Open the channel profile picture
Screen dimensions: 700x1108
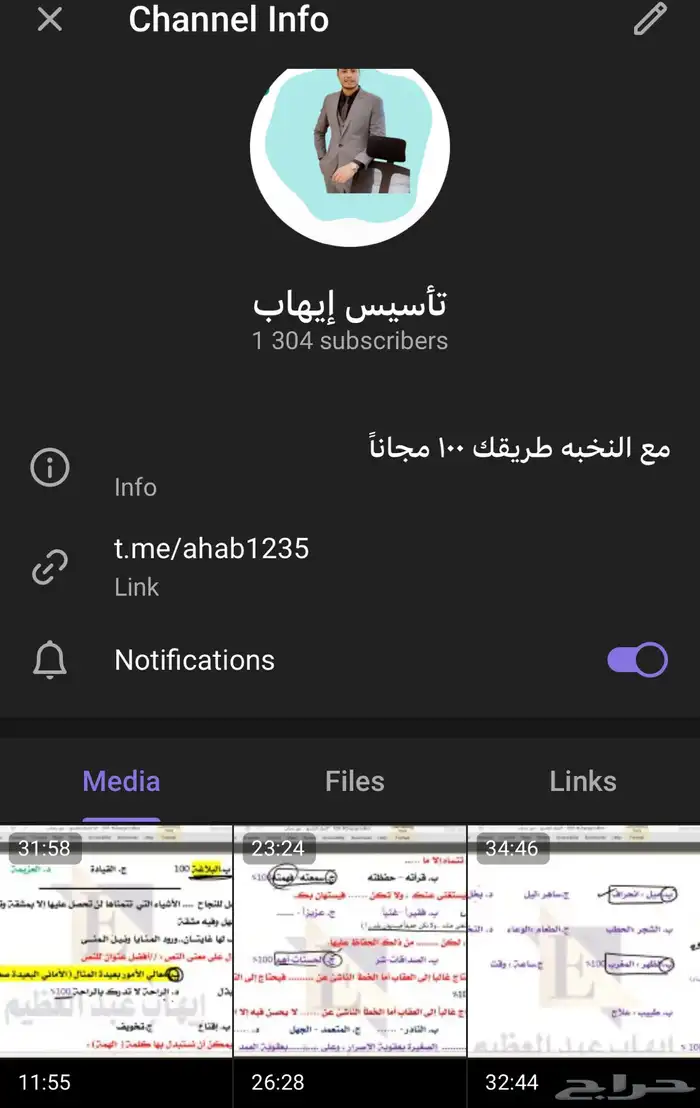[x=349, y=146]
